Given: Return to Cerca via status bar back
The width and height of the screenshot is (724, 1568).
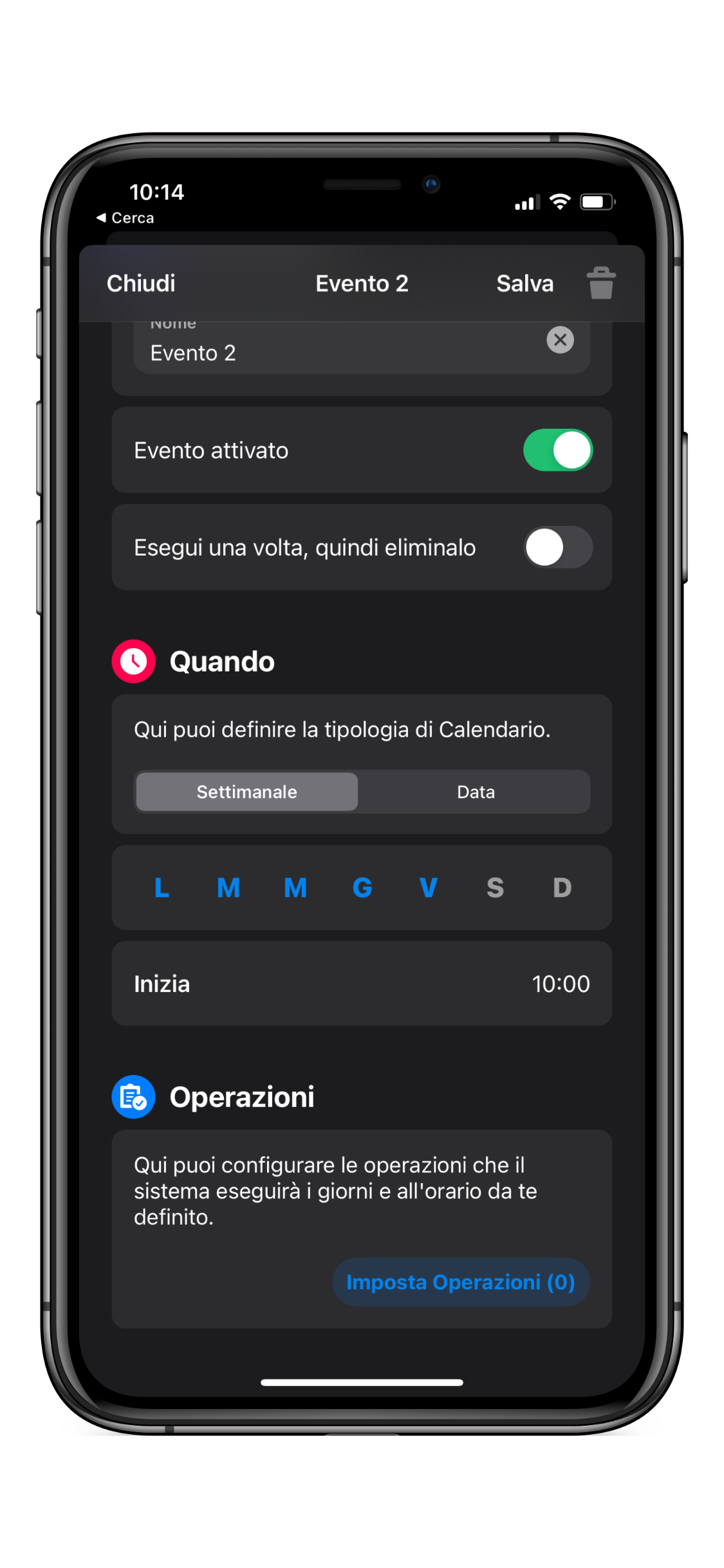Looking at the screenshot, I should 125,218.
